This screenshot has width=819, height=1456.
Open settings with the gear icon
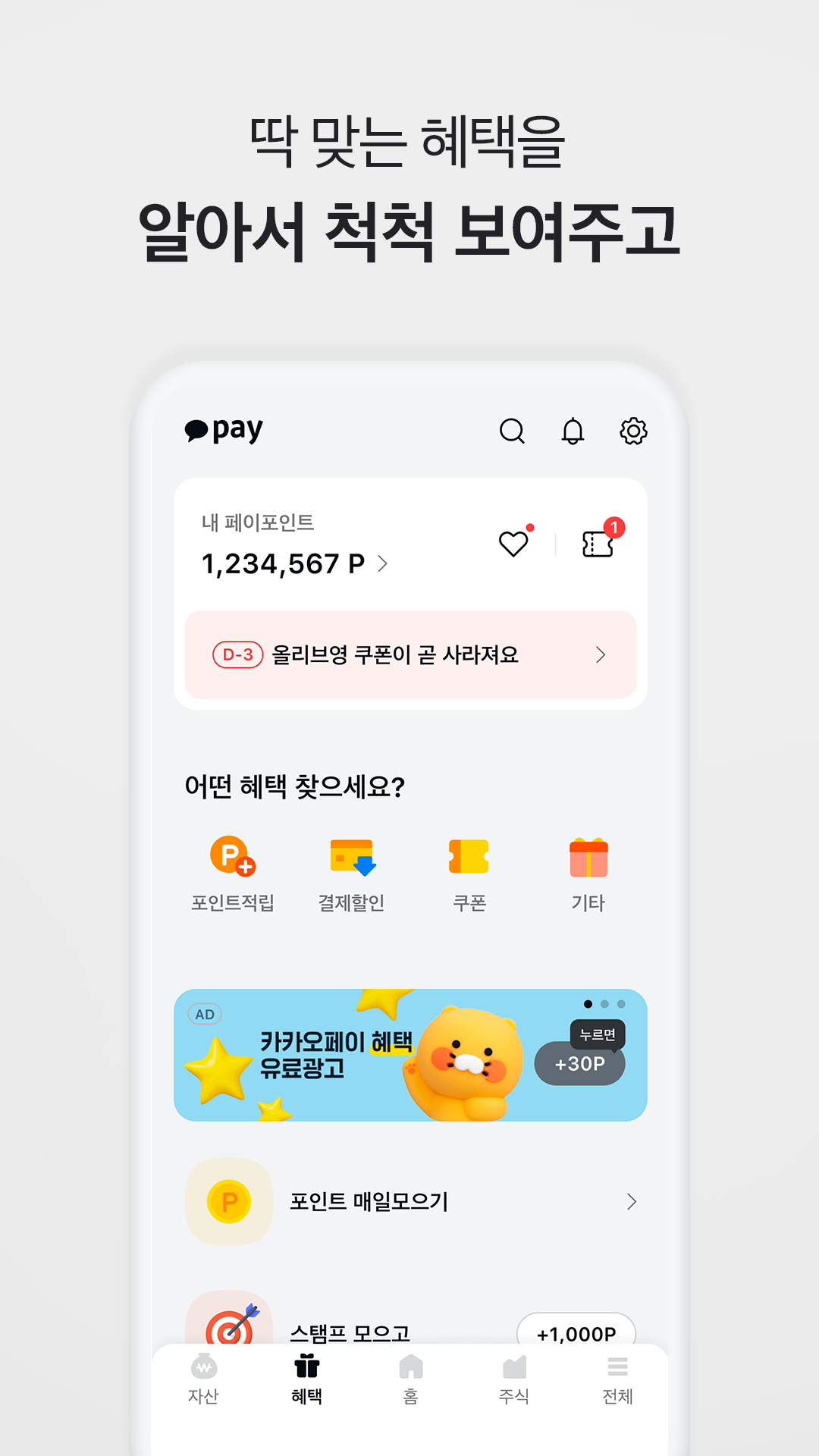click(x=632, y=431)
